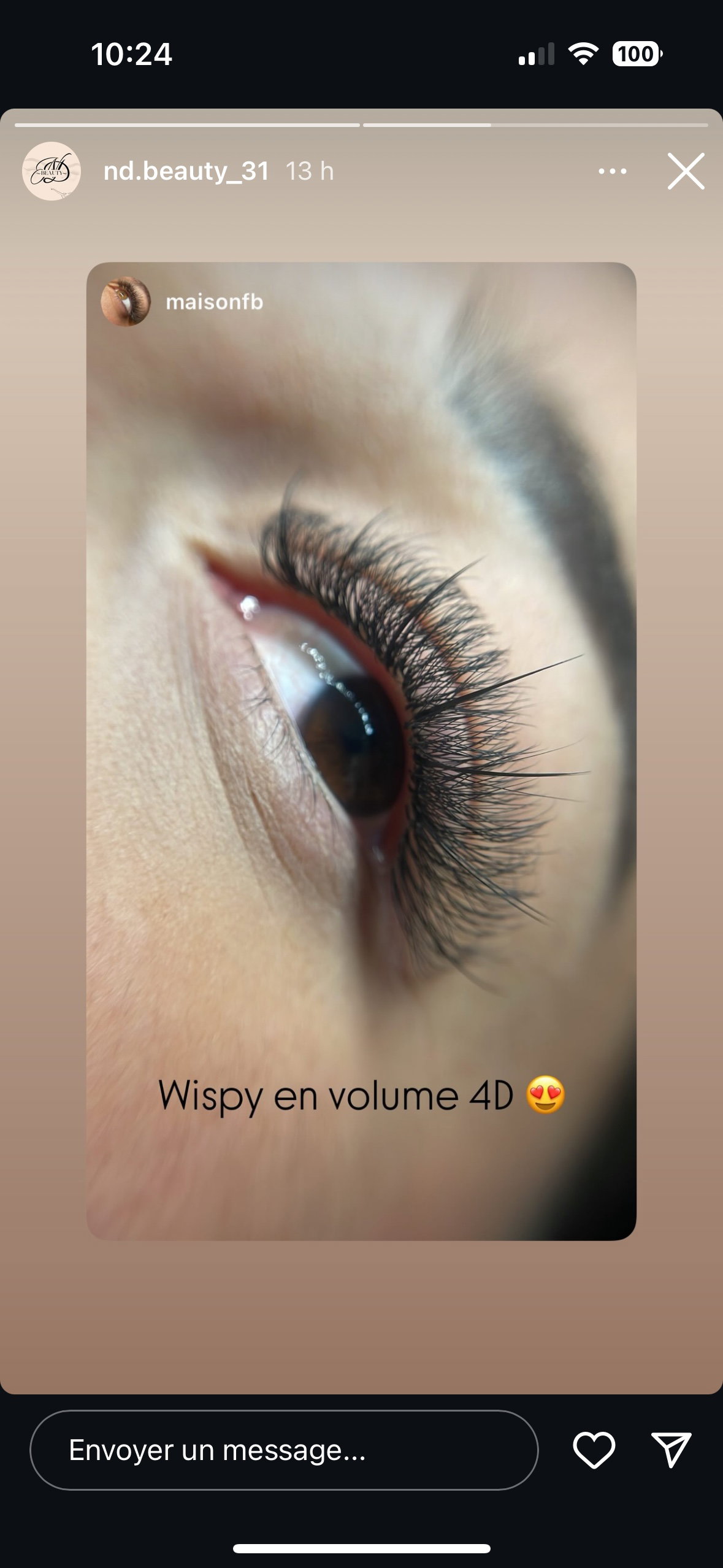Open the reshared maisonfb story

(361, 751)
